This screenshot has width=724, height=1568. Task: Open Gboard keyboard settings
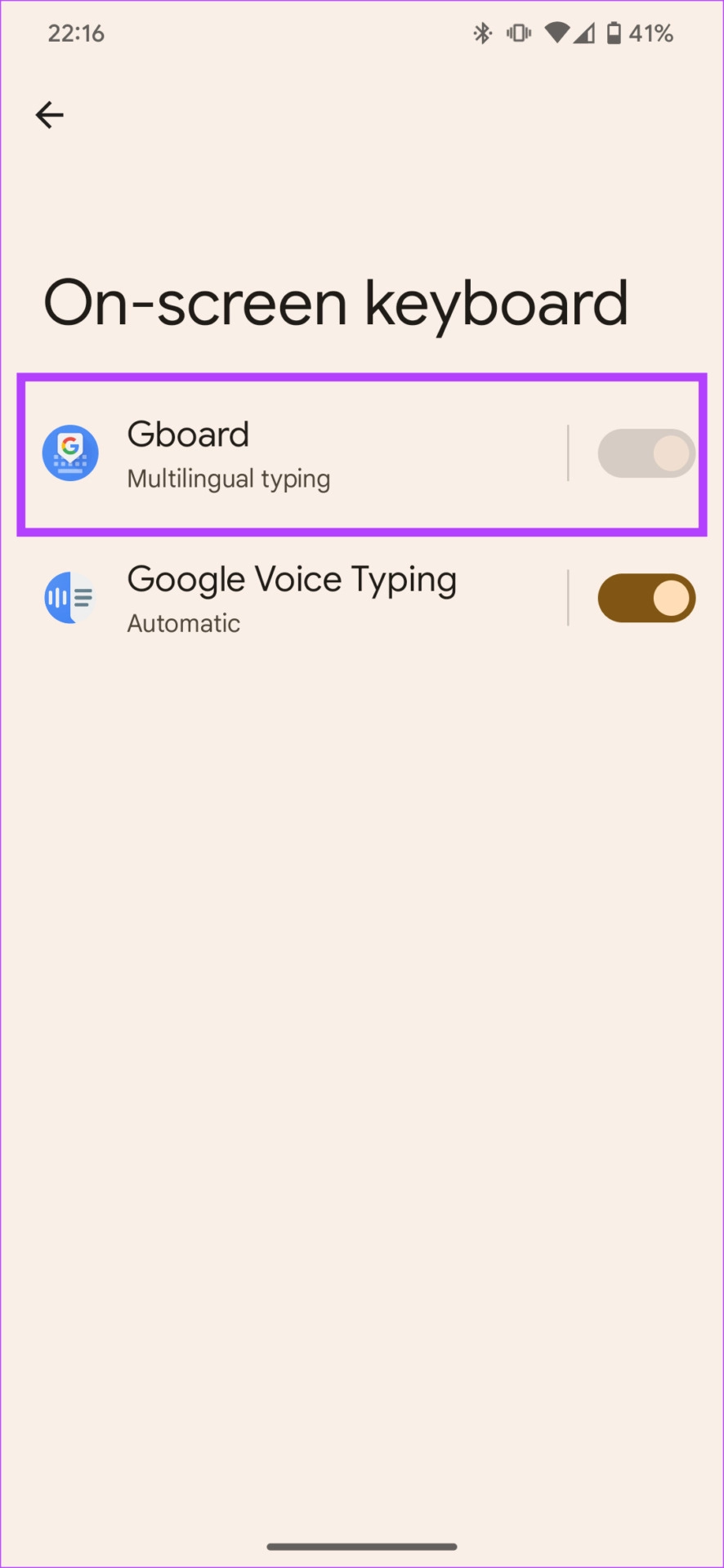(294, 454)
